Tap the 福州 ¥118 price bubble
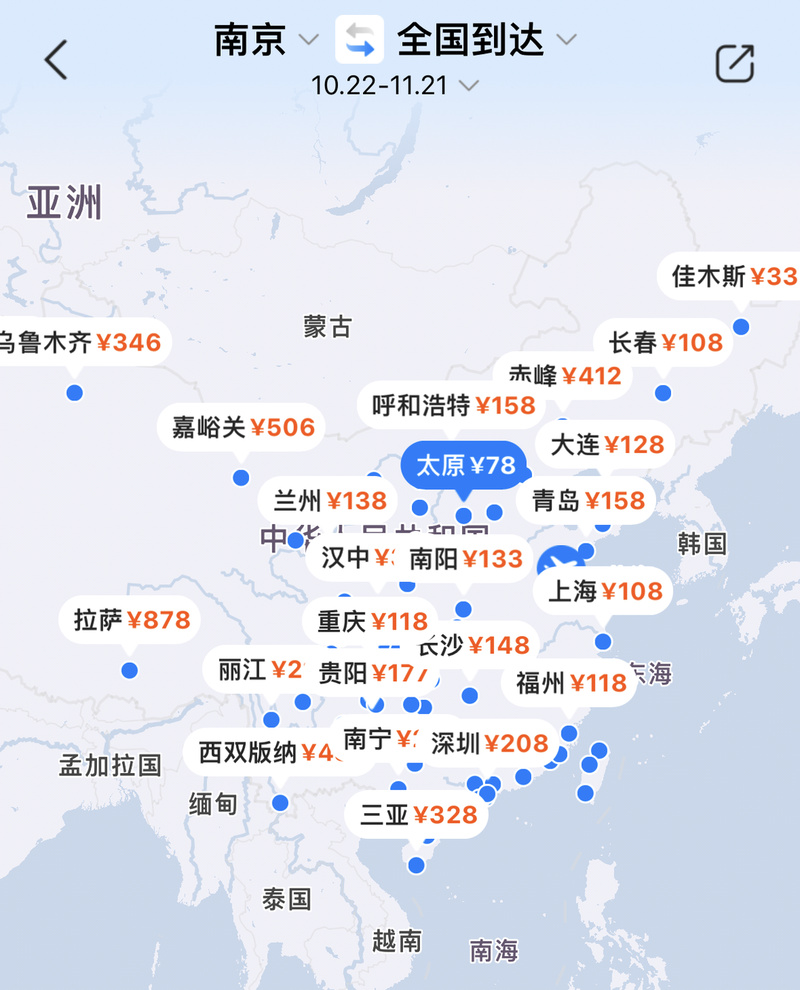 (x=570, y=683)
